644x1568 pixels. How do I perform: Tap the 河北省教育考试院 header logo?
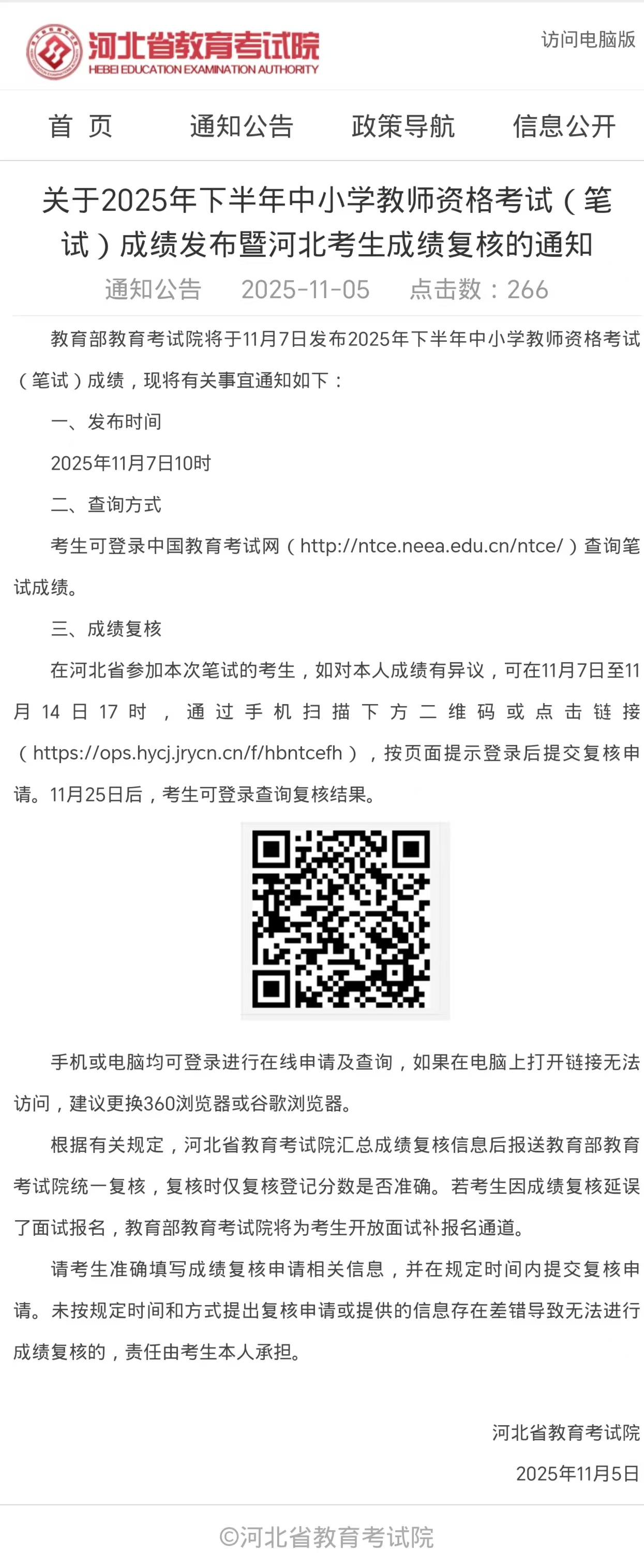[x=173, y=52]
